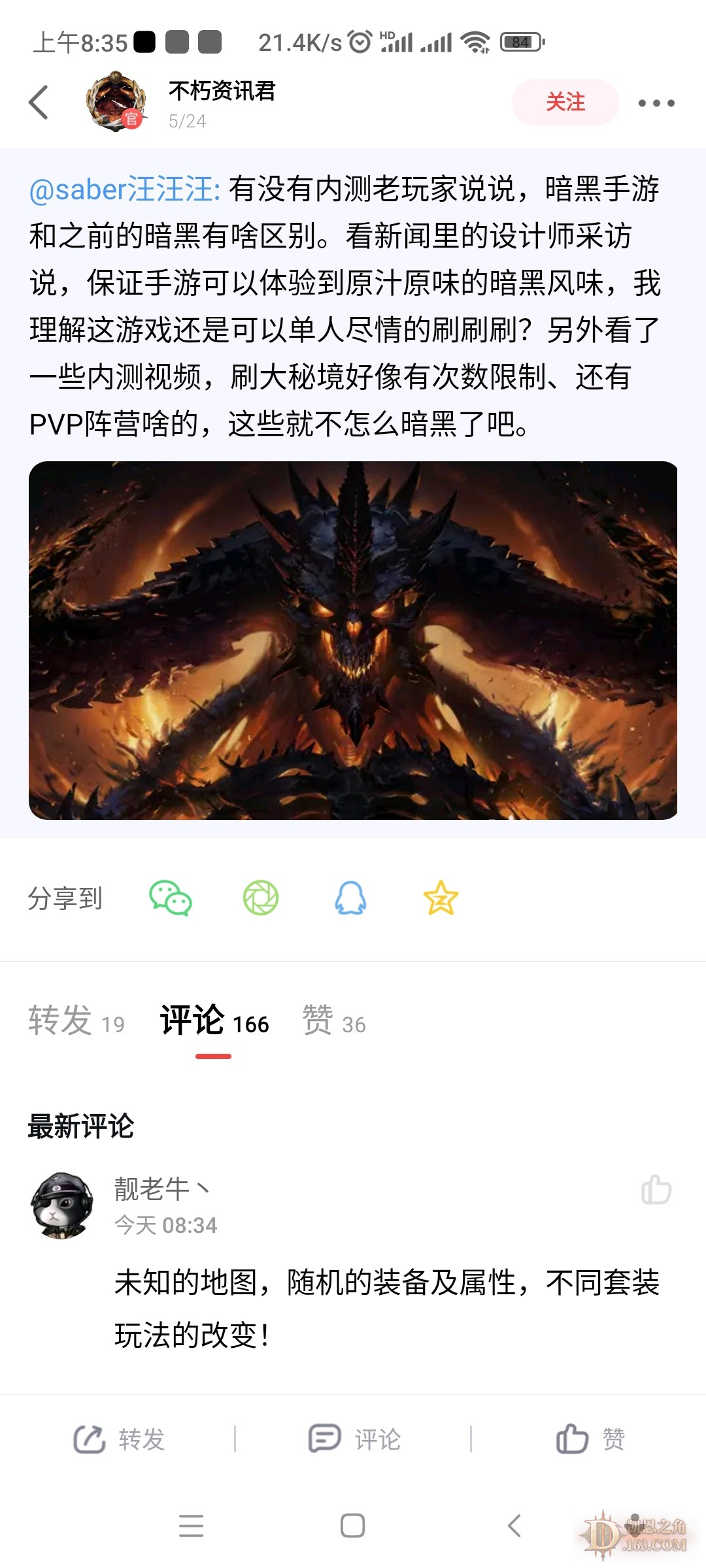
Task: Open 不朽资讯君's profile avatar
Action: pos(116,101)
